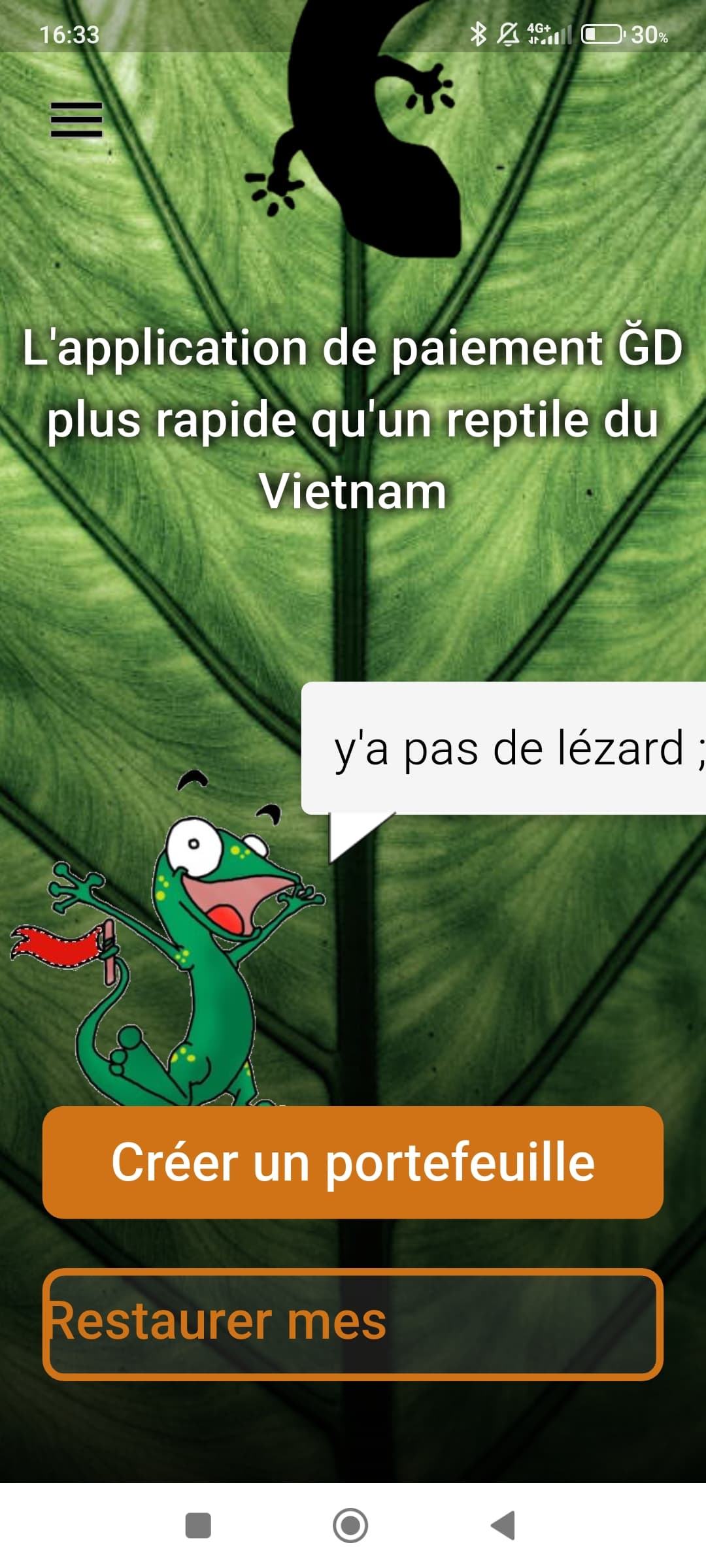706x1568 pixels.
Task: Select the Restaurer mes button
Action: 353,1324
